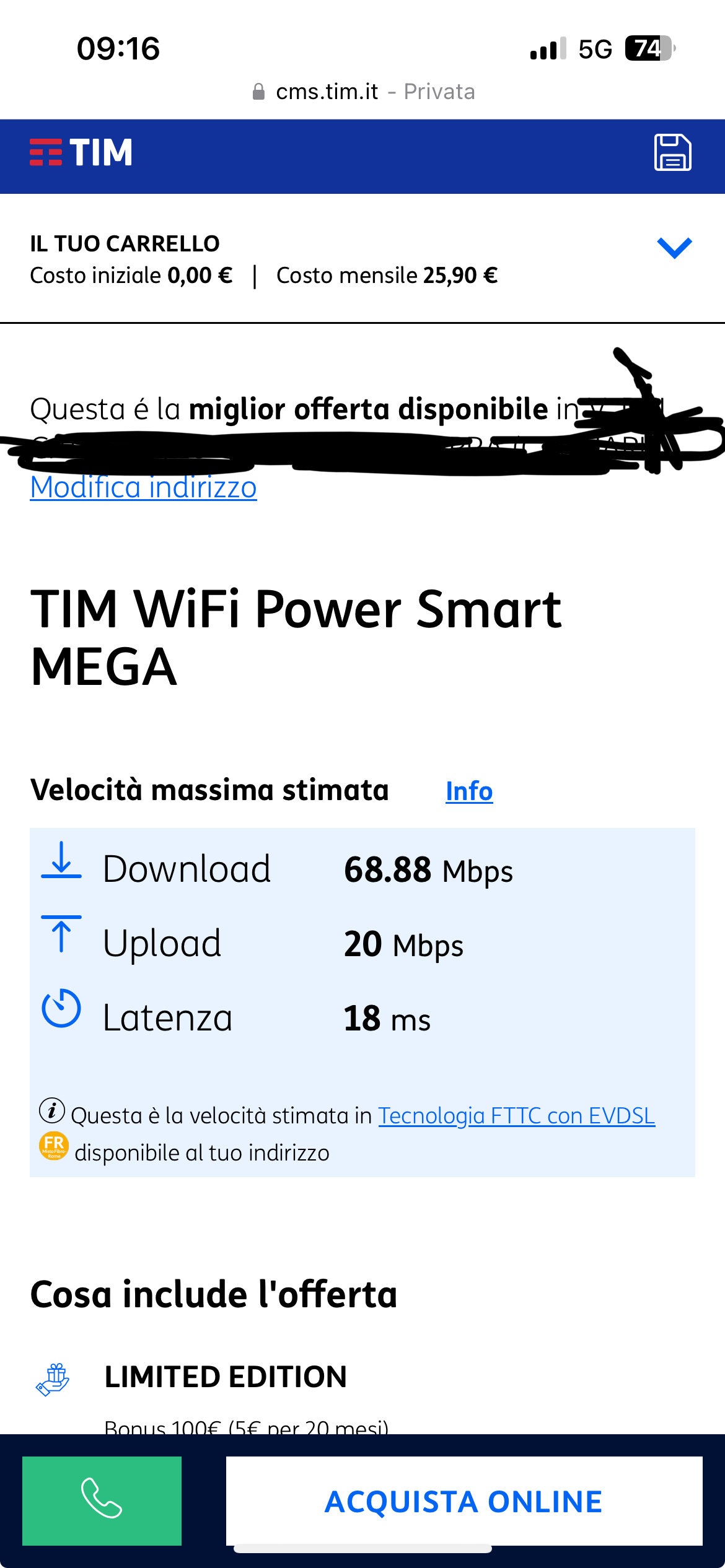Viewport: 725px width, 1568px height.
Task: Open the Tecnologia FTTC con EVDSL link
Action: tap(516, 1115)
